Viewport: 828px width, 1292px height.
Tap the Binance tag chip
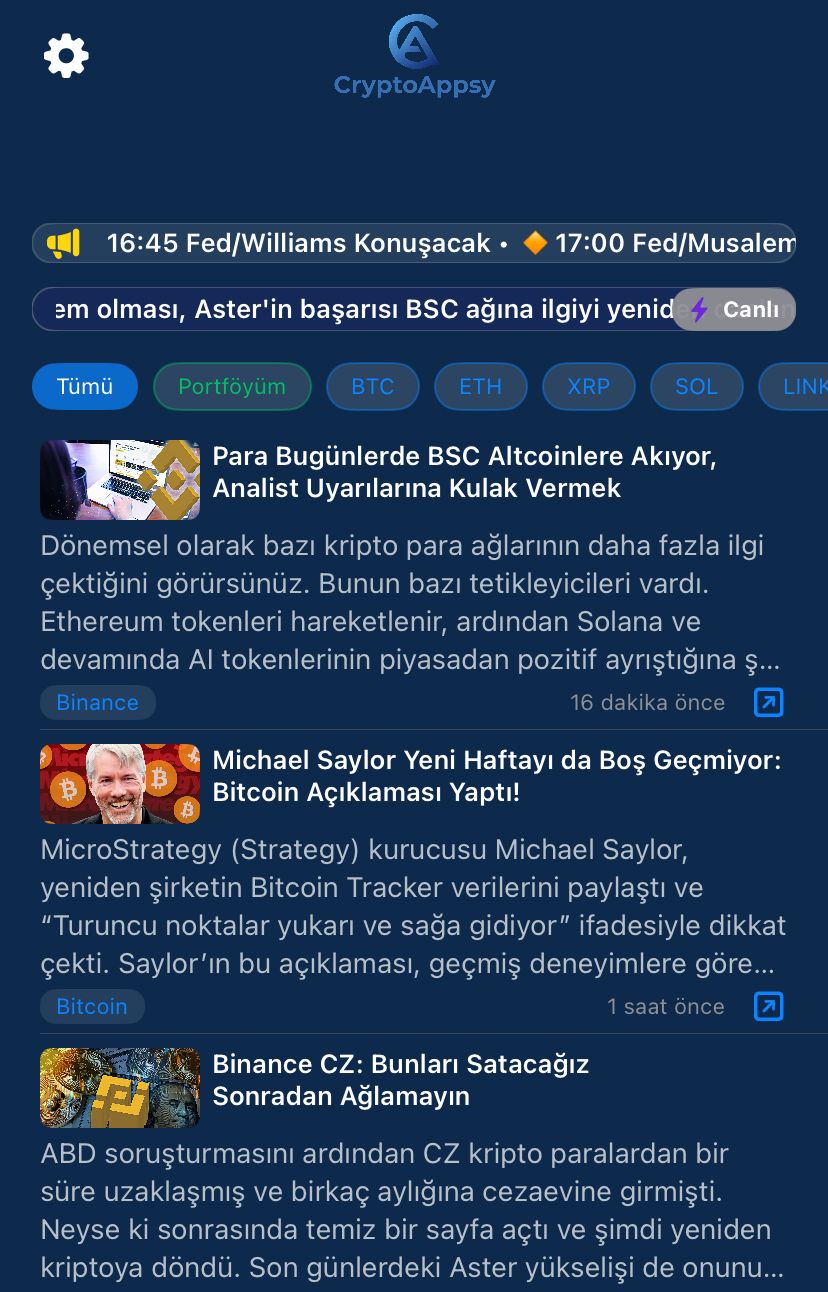point(98,702)
